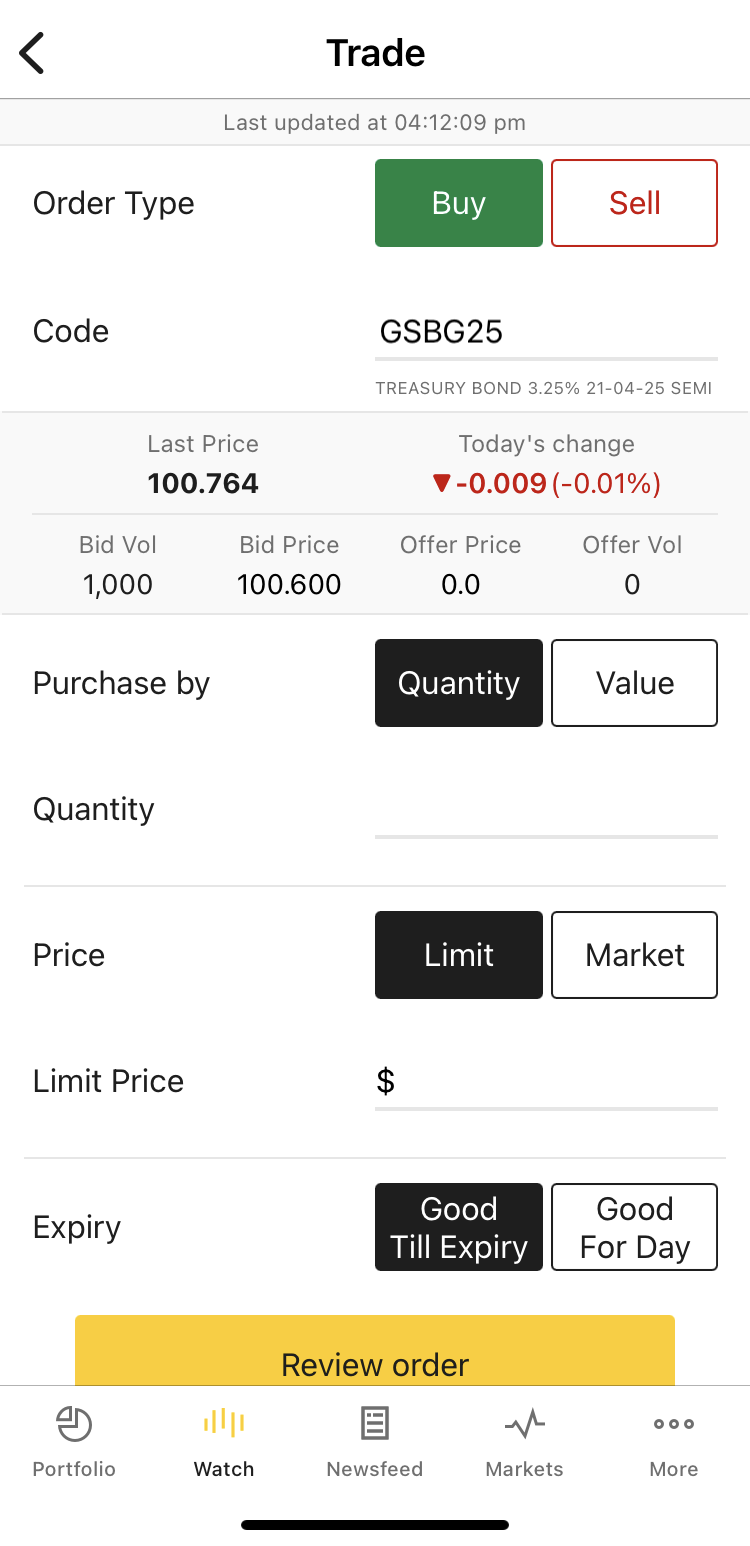750x1546 pixels.
Task: Choose purchase by Quantity
Action: click(x=459, y=683)
